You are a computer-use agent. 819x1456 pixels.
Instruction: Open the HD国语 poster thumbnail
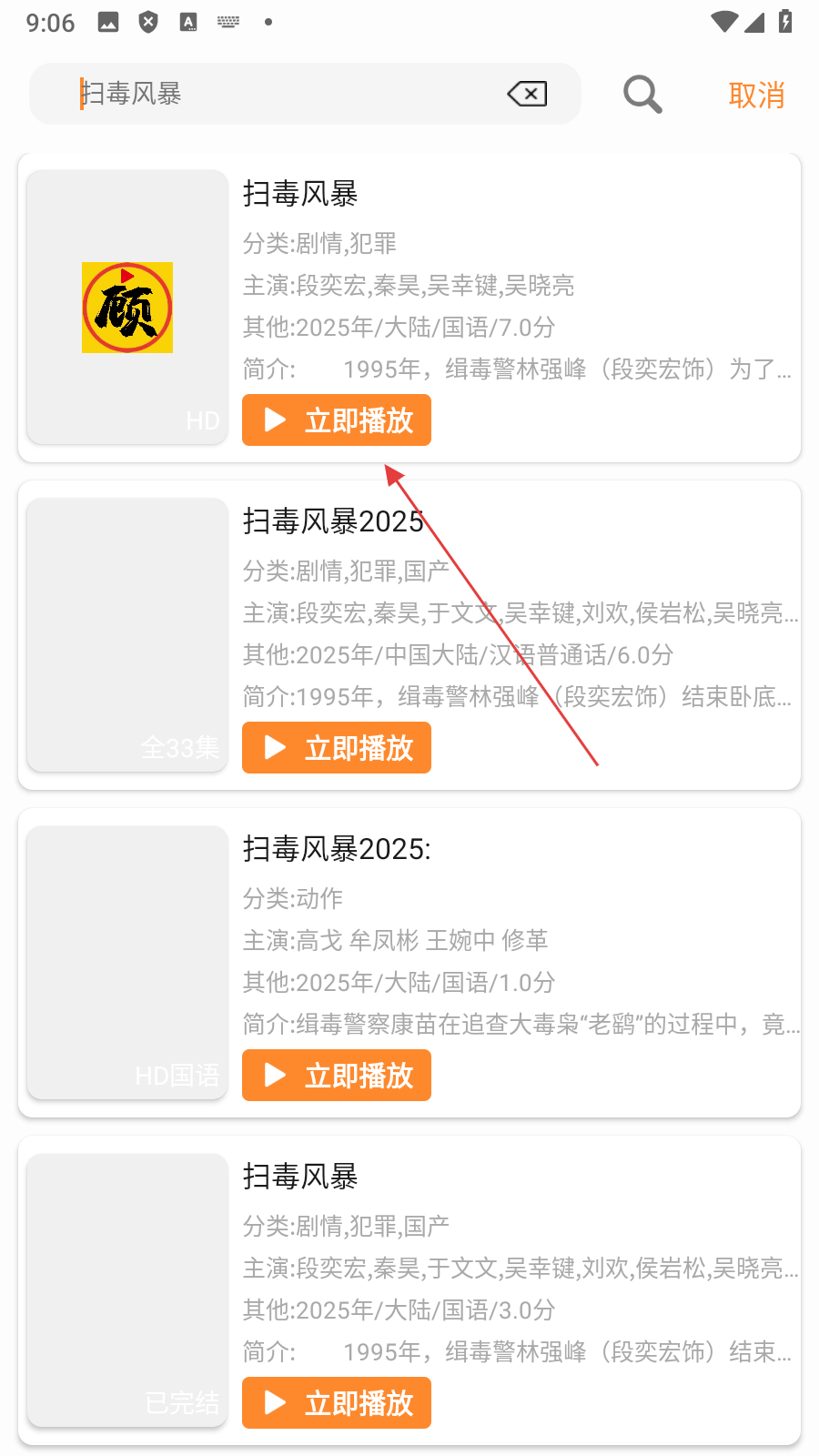click(x=127, y=963)
